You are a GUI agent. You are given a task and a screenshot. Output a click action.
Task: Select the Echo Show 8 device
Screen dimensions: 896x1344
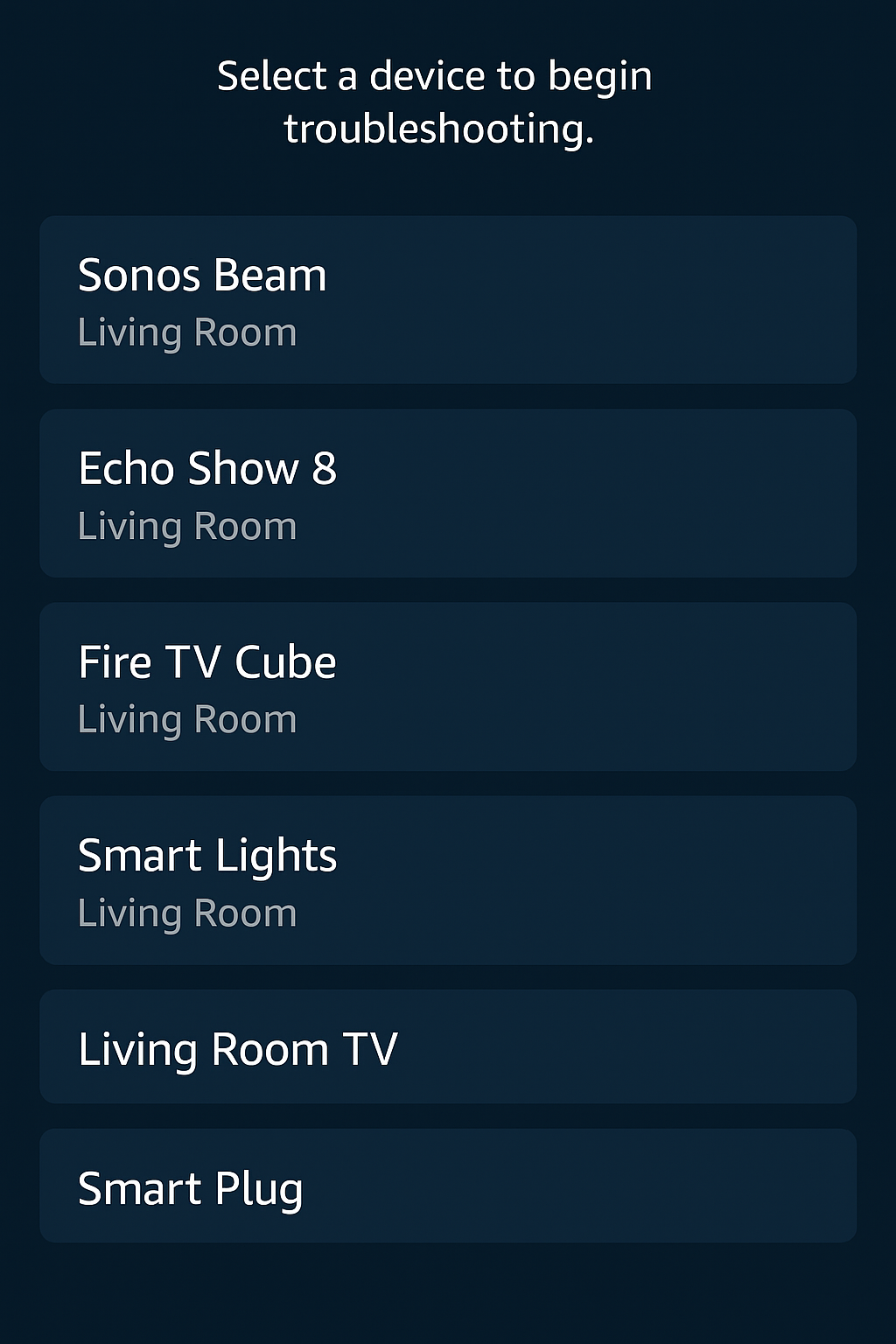pyautogui.click(x=448, y=494)
